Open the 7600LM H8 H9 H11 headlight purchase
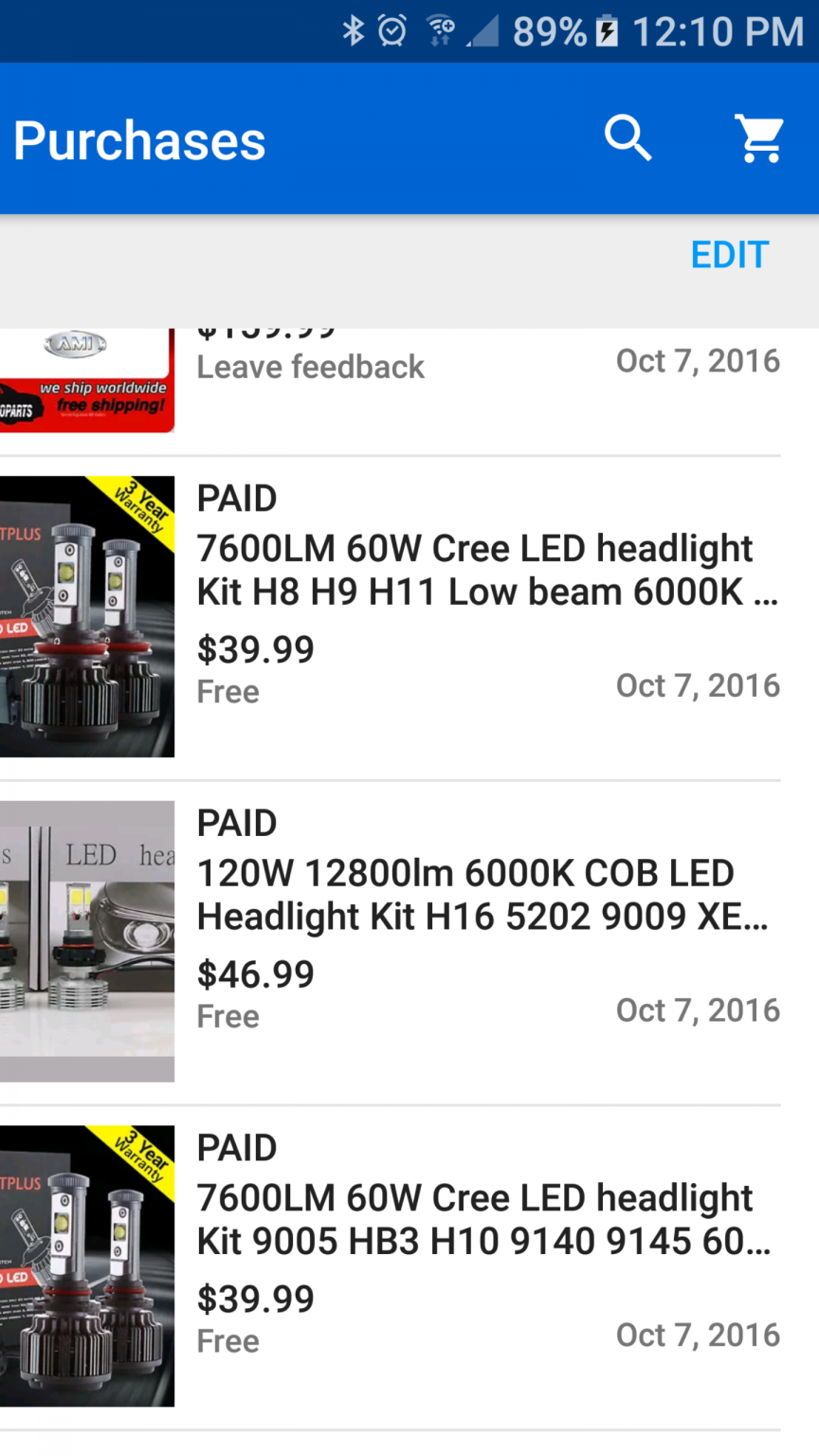The image size is (819, 1456). 409,618
